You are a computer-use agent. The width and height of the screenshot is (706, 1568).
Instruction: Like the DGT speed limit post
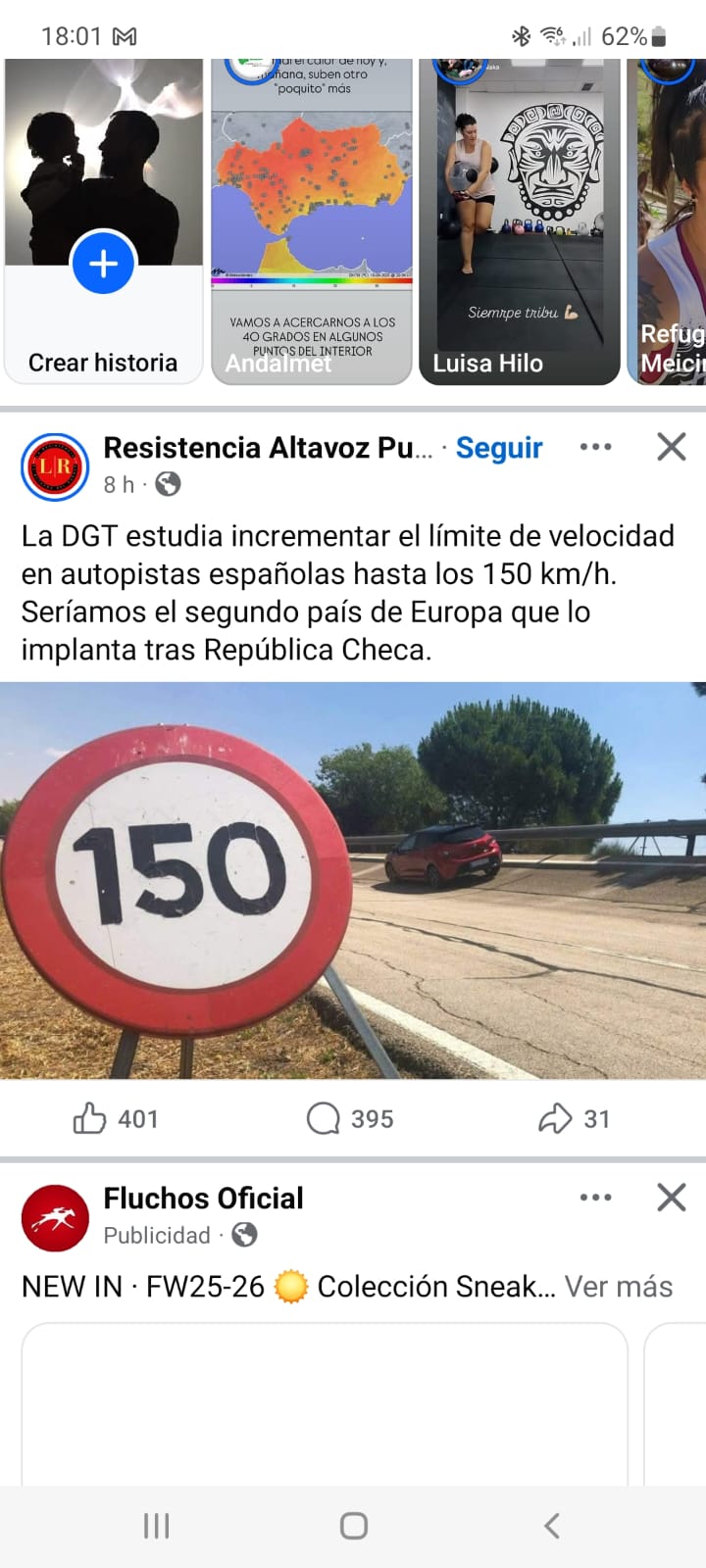(x=115, y=1118)
